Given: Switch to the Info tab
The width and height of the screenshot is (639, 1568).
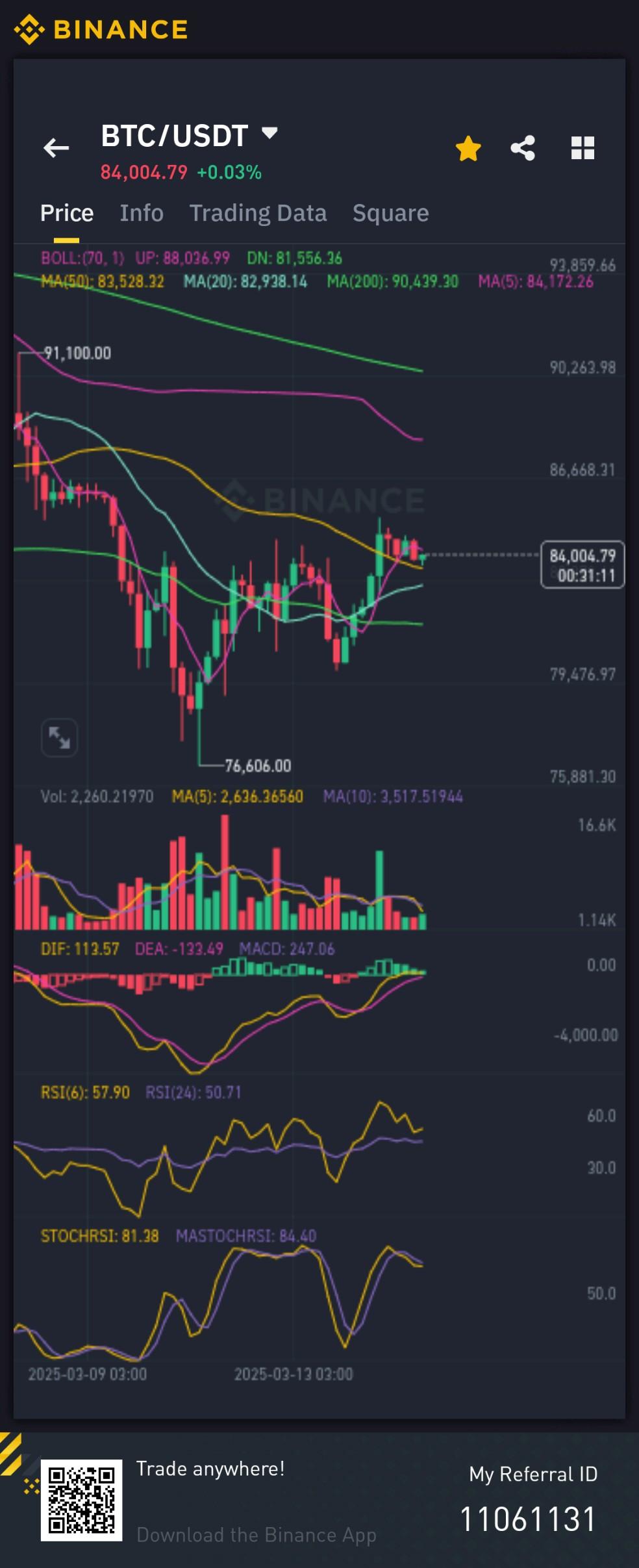Looking at the screenshot, I should [142, 213].
